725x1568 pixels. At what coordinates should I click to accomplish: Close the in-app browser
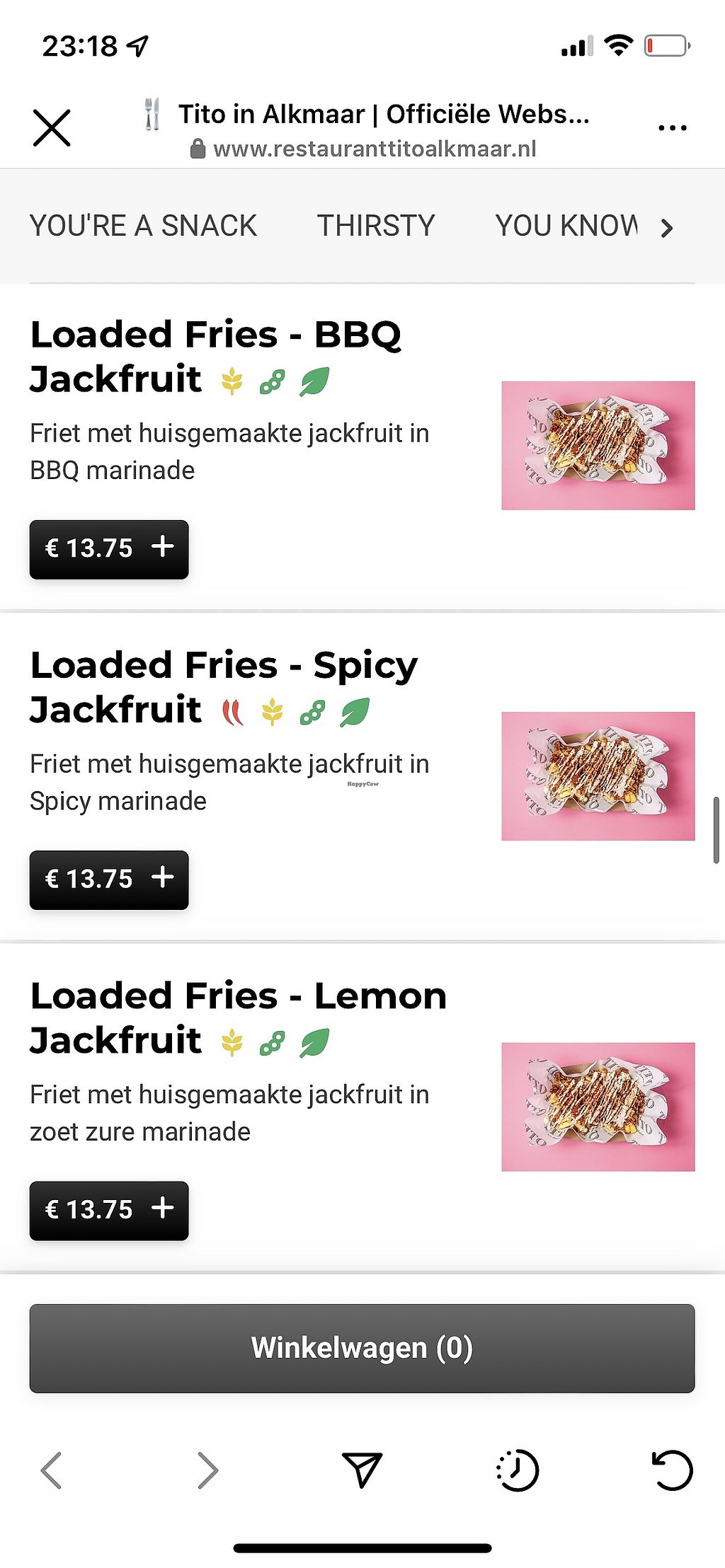[x=52, y=128]
